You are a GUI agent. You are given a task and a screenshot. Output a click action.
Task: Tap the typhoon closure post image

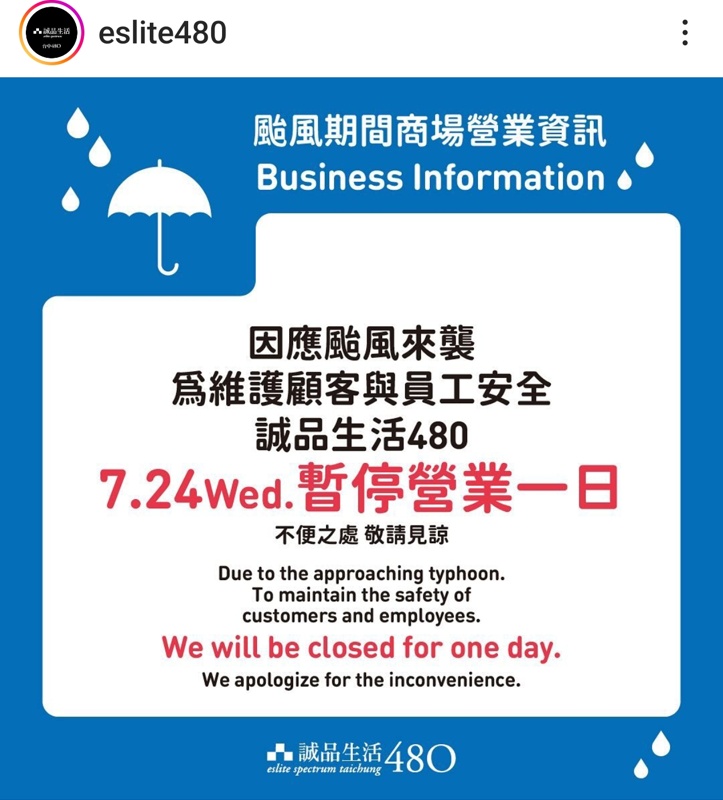(361, 440)
